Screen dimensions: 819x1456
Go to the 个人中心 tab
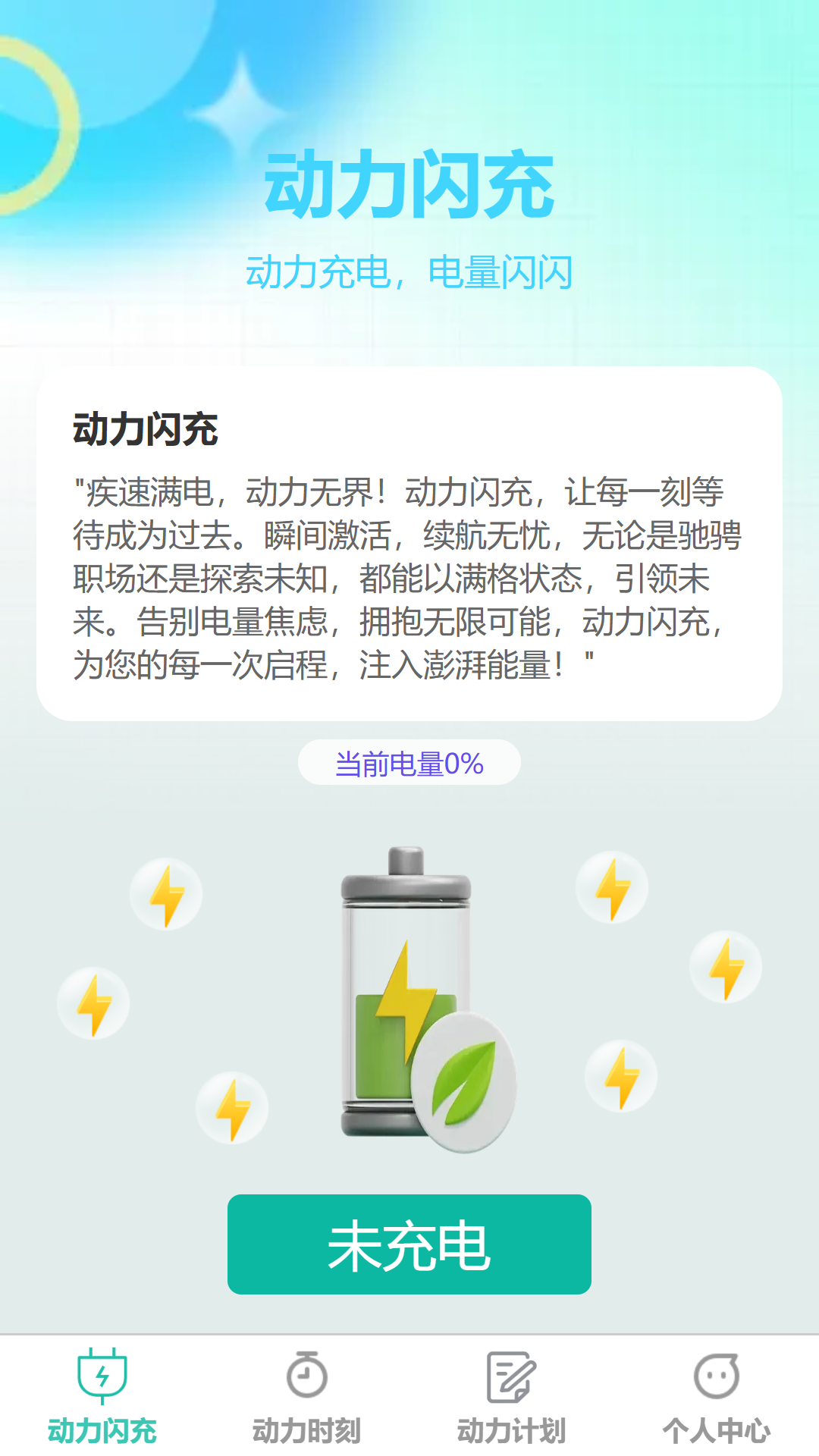(x=717, y=1397)
